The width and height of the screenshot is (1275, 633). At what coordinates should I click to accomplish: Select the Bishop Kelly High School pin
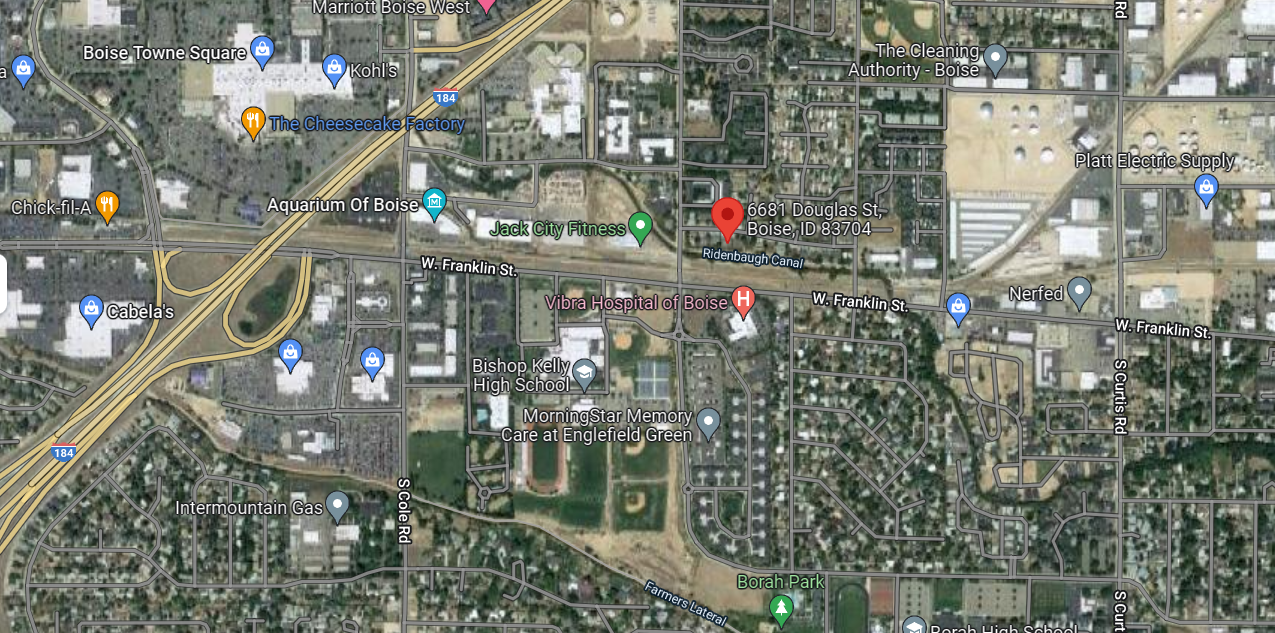tap(585, 375)
